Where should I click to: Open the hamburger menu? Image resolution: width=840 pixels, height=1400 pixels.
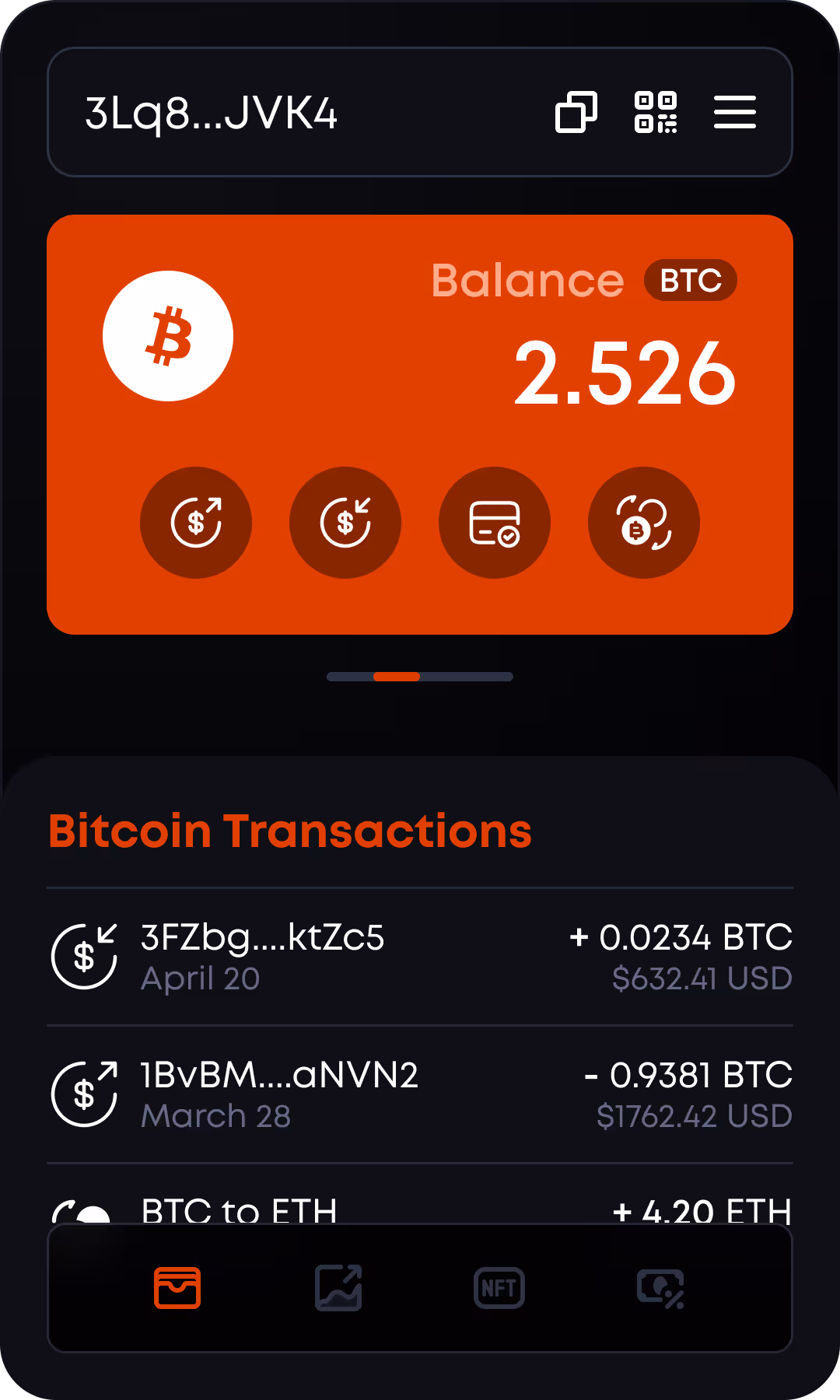(735, 112)
